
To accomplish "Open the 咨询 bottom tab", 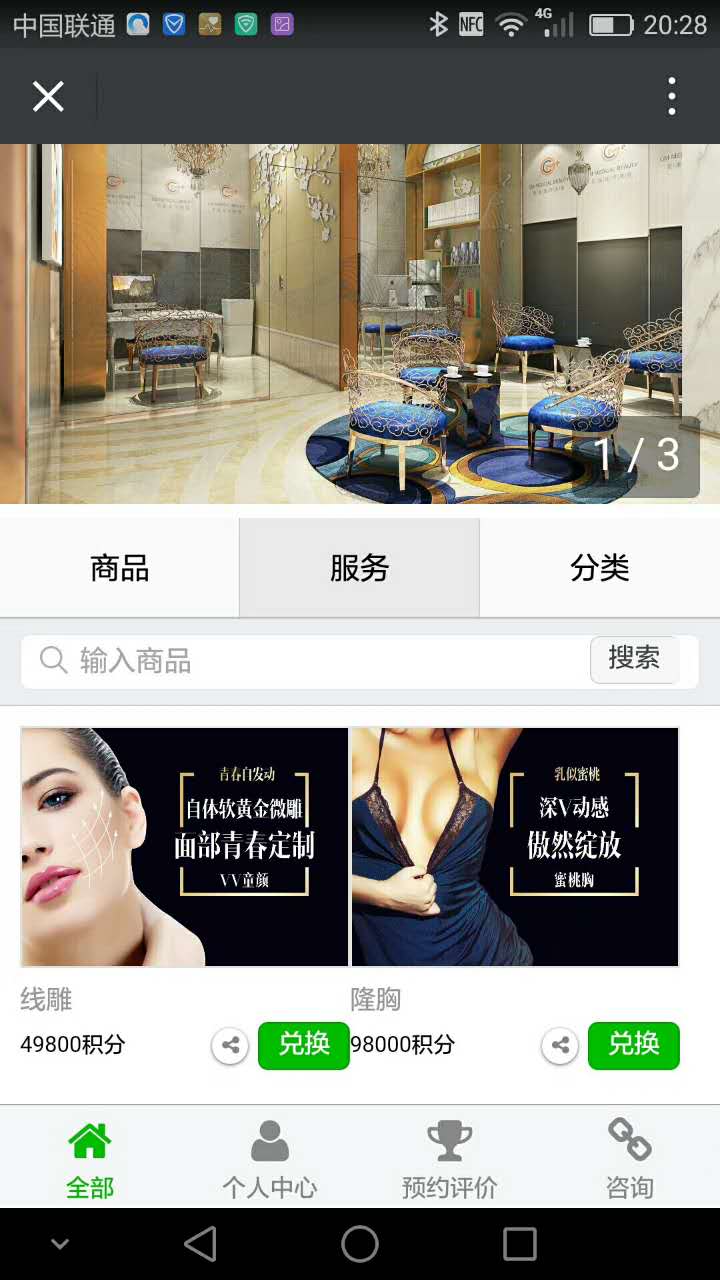I will pos(630,1158).
